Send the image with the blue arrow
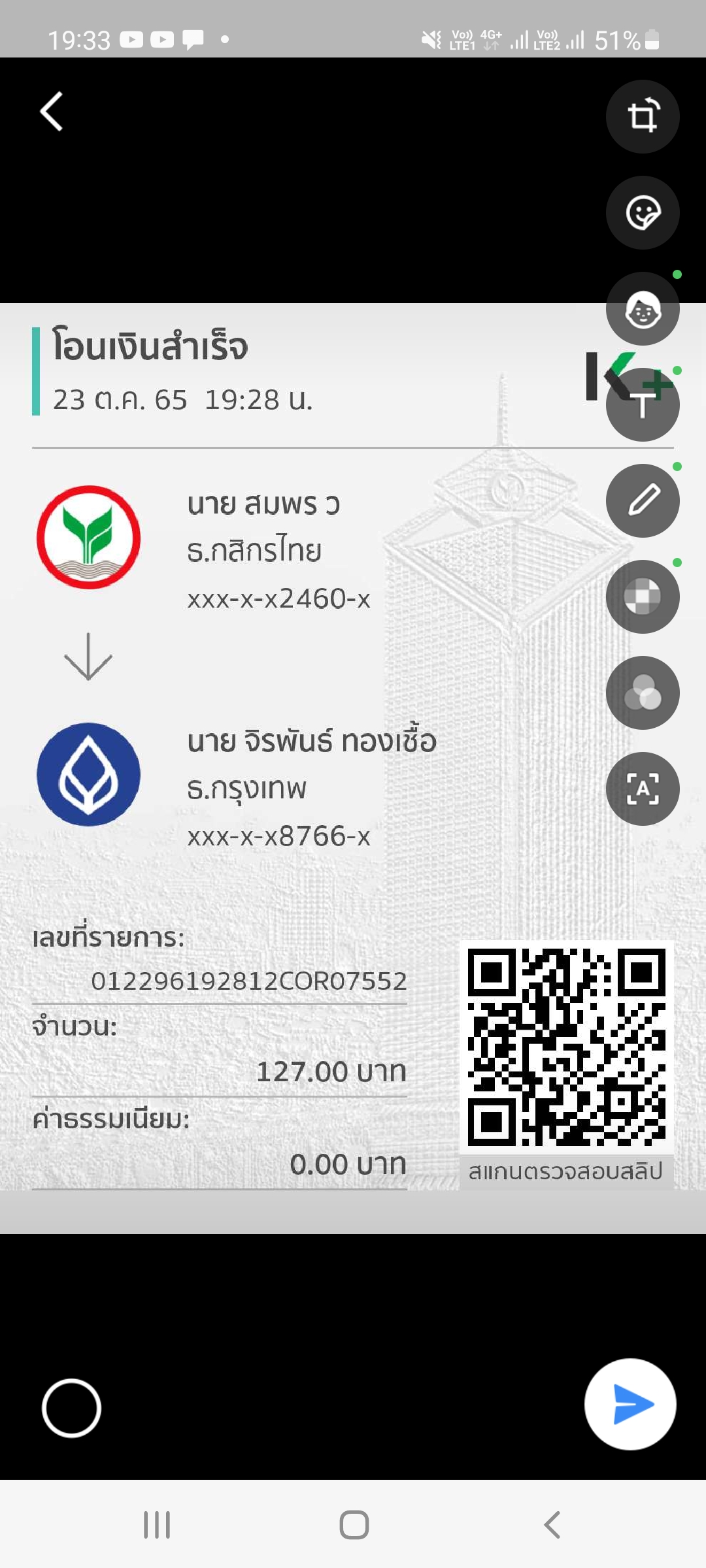Viewport: 706px width, 1568px height. (x=630, y=1405)
